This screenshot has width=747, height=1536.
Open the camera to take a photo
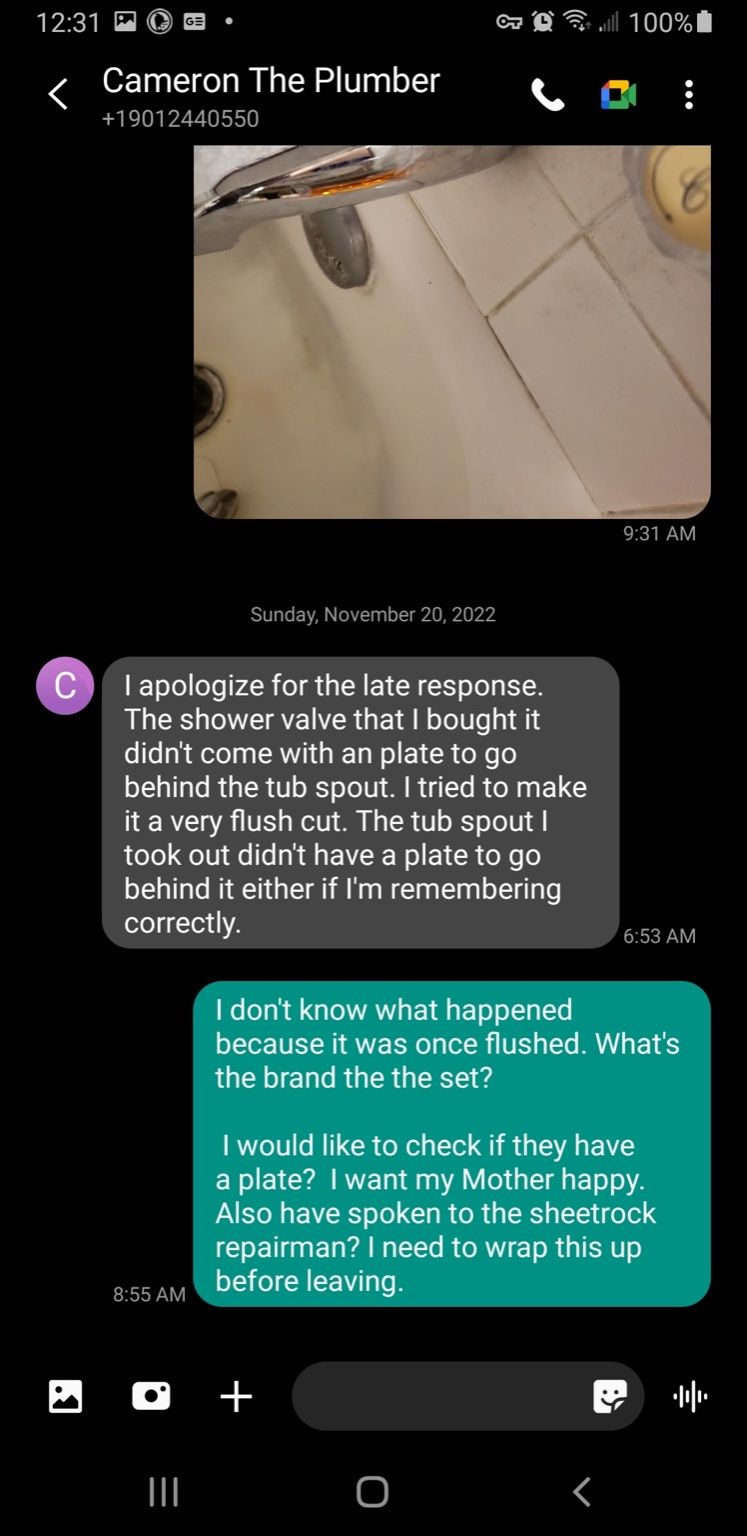(x=151, y=1396)
